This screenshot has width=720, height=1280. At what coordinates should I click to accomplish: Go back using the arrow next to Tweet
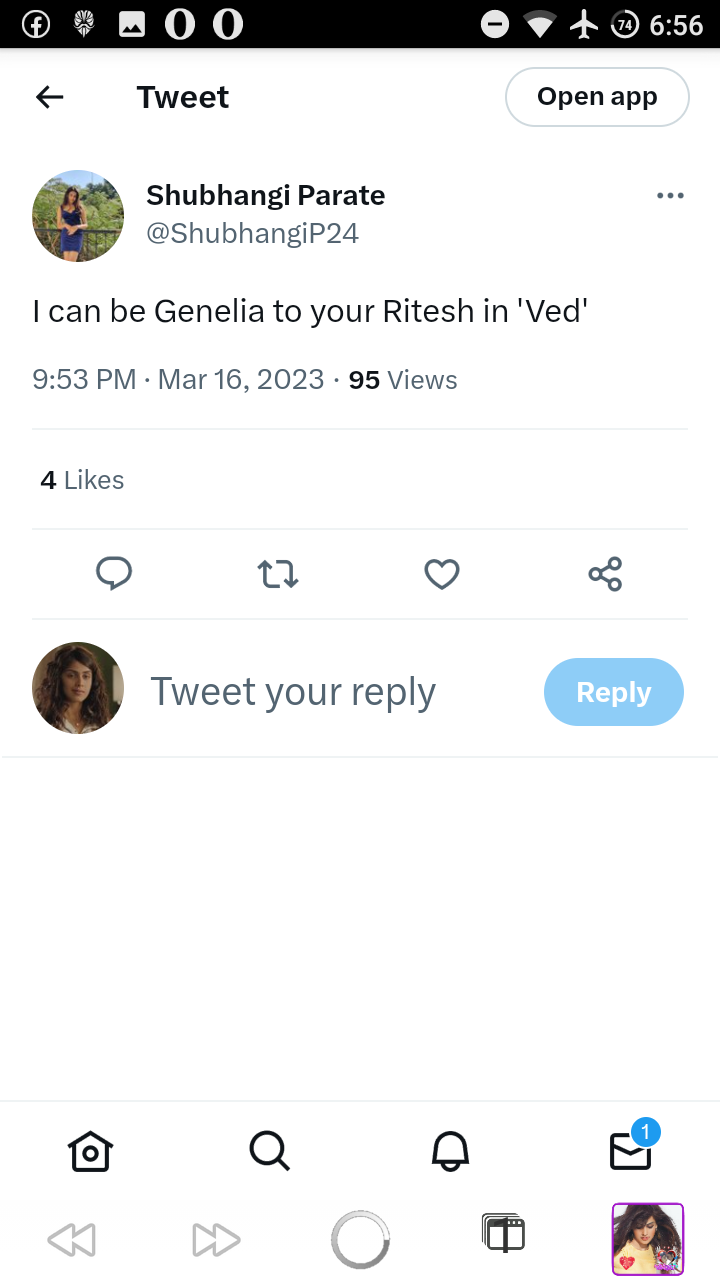[x=49, y=97]
